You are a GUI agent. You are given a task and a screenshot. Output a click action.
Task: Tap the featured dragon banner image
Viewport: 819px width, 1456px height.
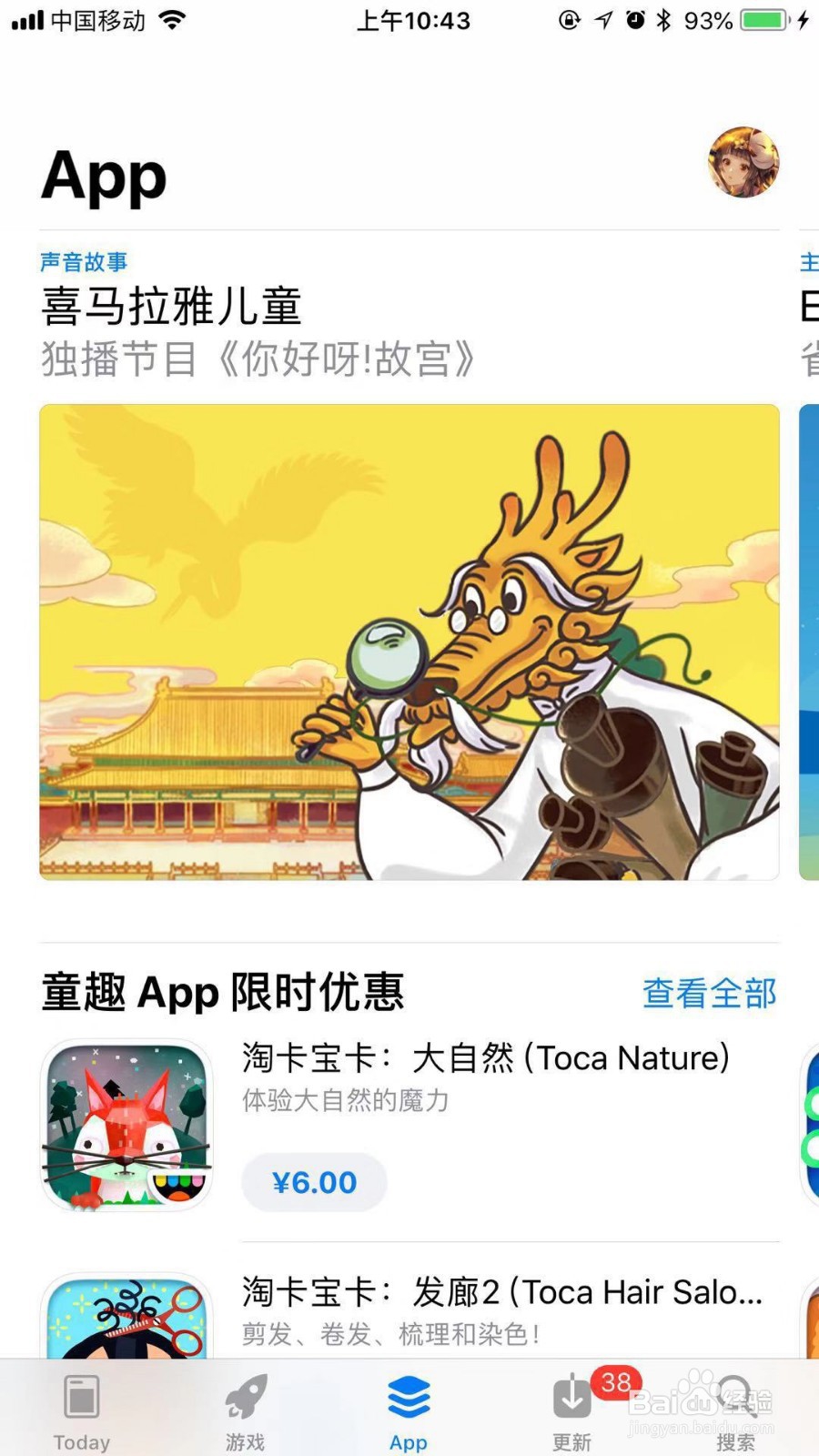(409, 642)
